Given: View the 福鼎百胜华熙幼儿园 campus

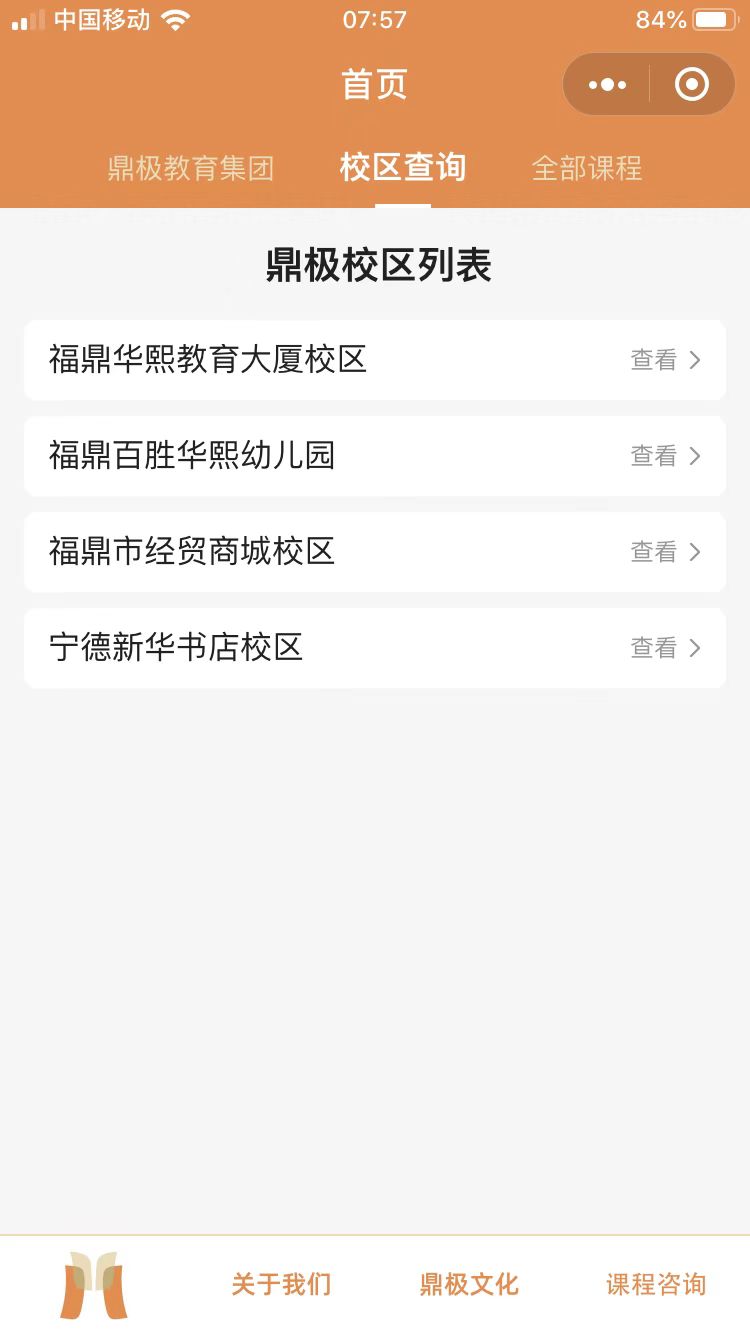Looking at the screenshot, I should 375,456.
